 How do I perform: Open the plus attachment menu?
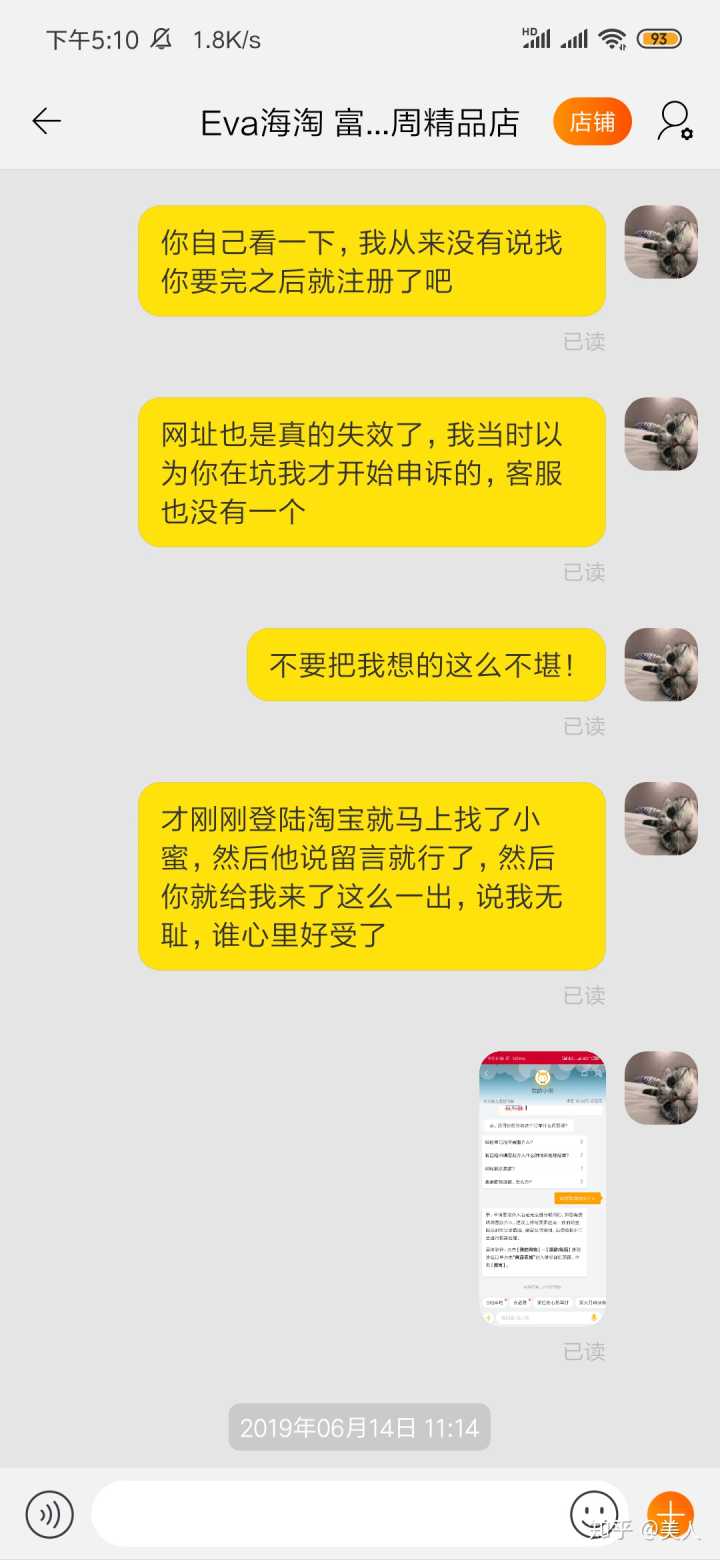(x=670, y=1514)
